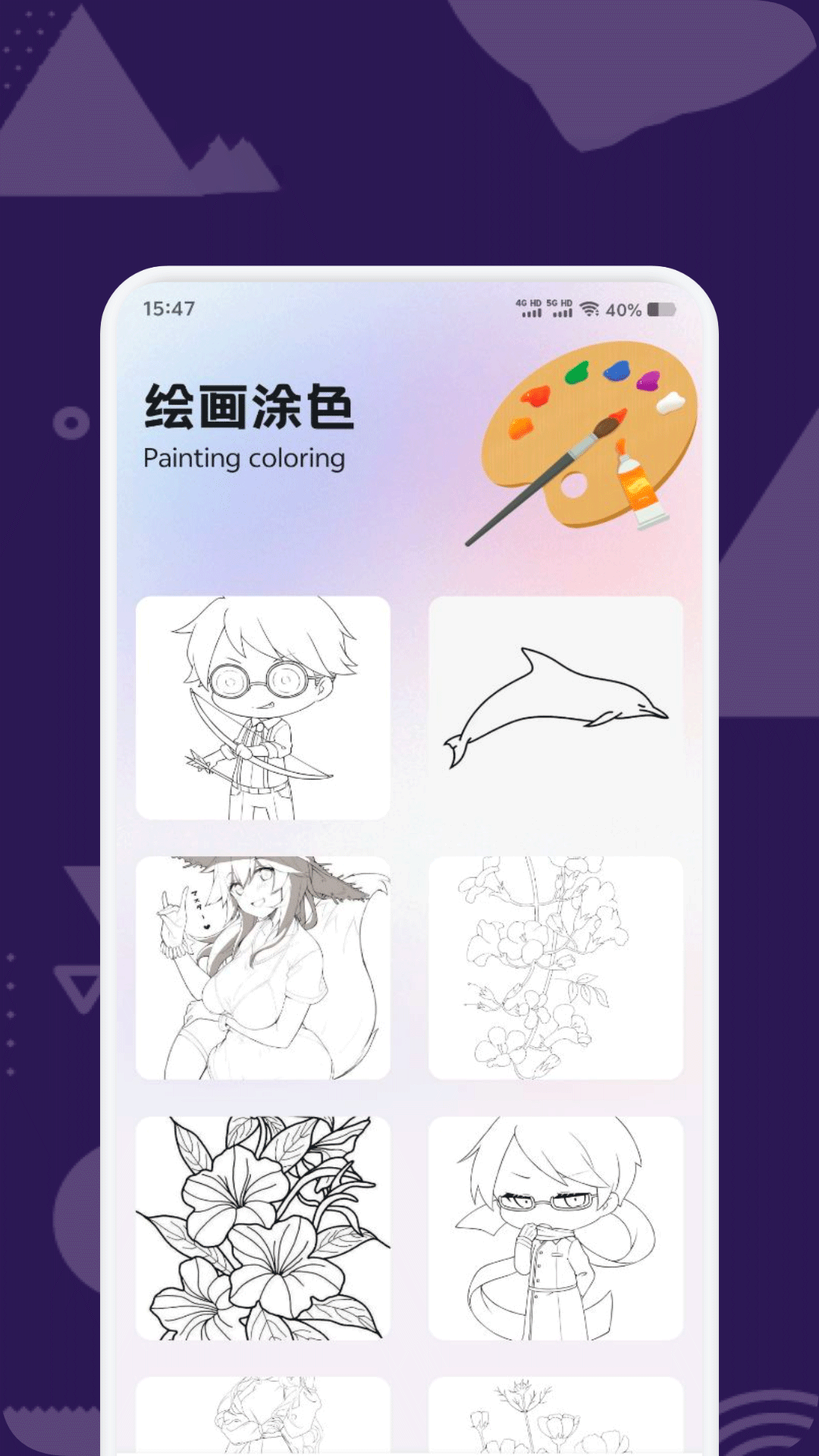819x1456 pixels.
Task: Tap the Wi-Fi status icon
Action: click(593, 308)
